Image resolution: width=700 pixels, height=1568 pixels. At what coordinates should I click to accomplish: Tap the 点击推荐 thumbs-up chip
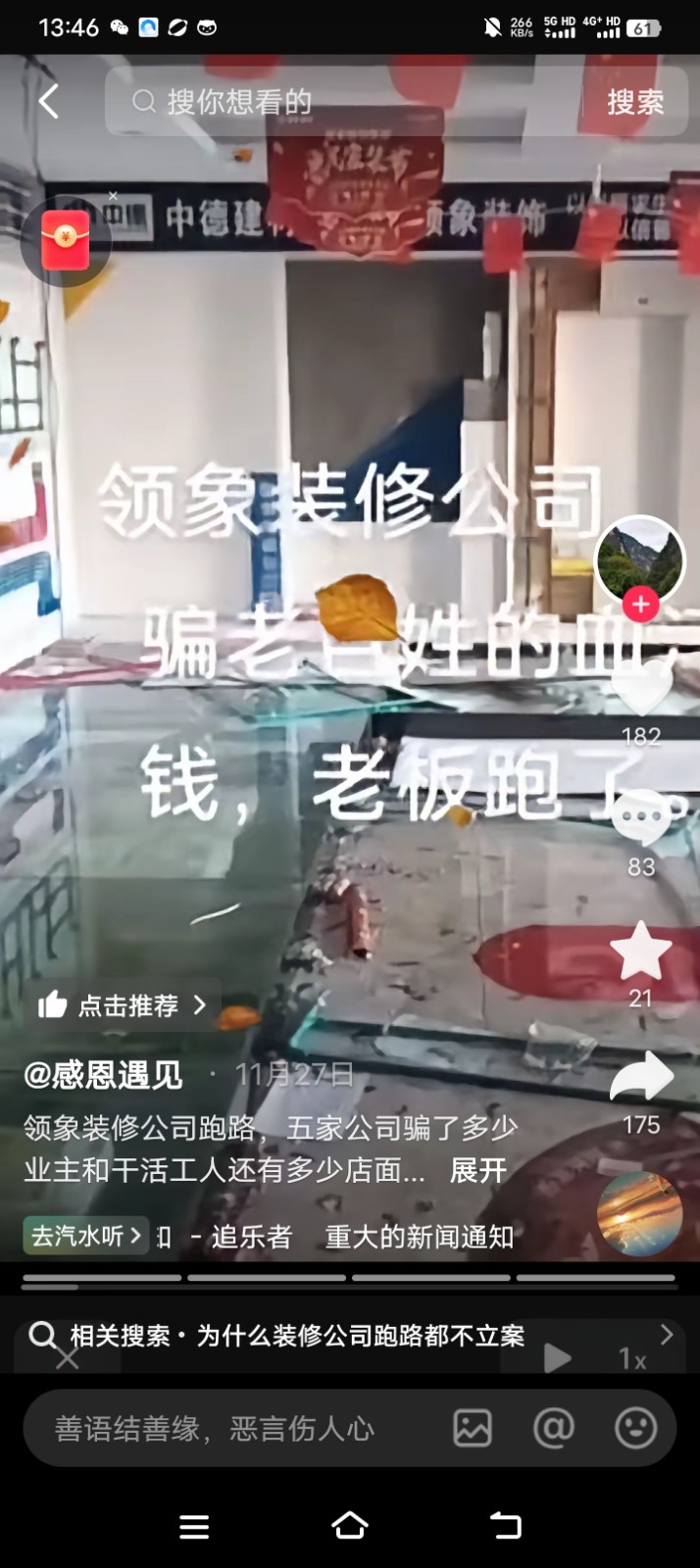122,1005
